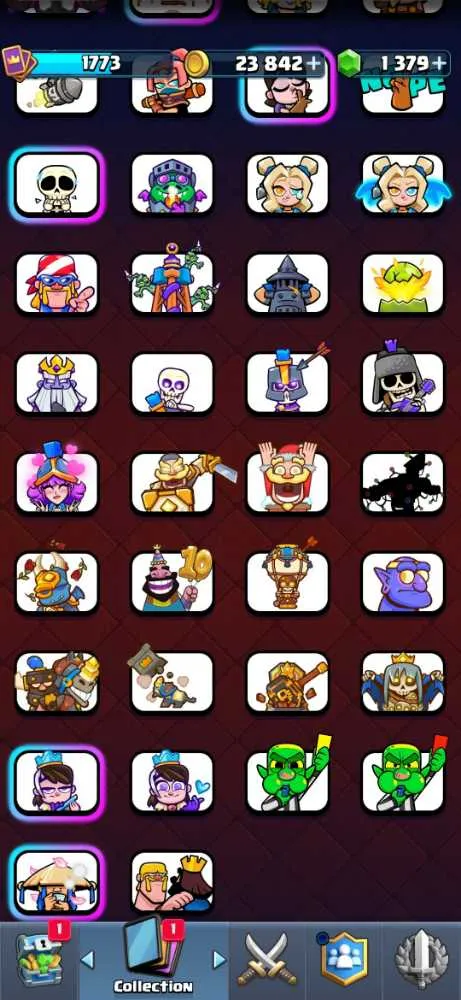Tap the right arrow beside Collection
Viewport: 461px width, 1000px height.
pos(219,960)
